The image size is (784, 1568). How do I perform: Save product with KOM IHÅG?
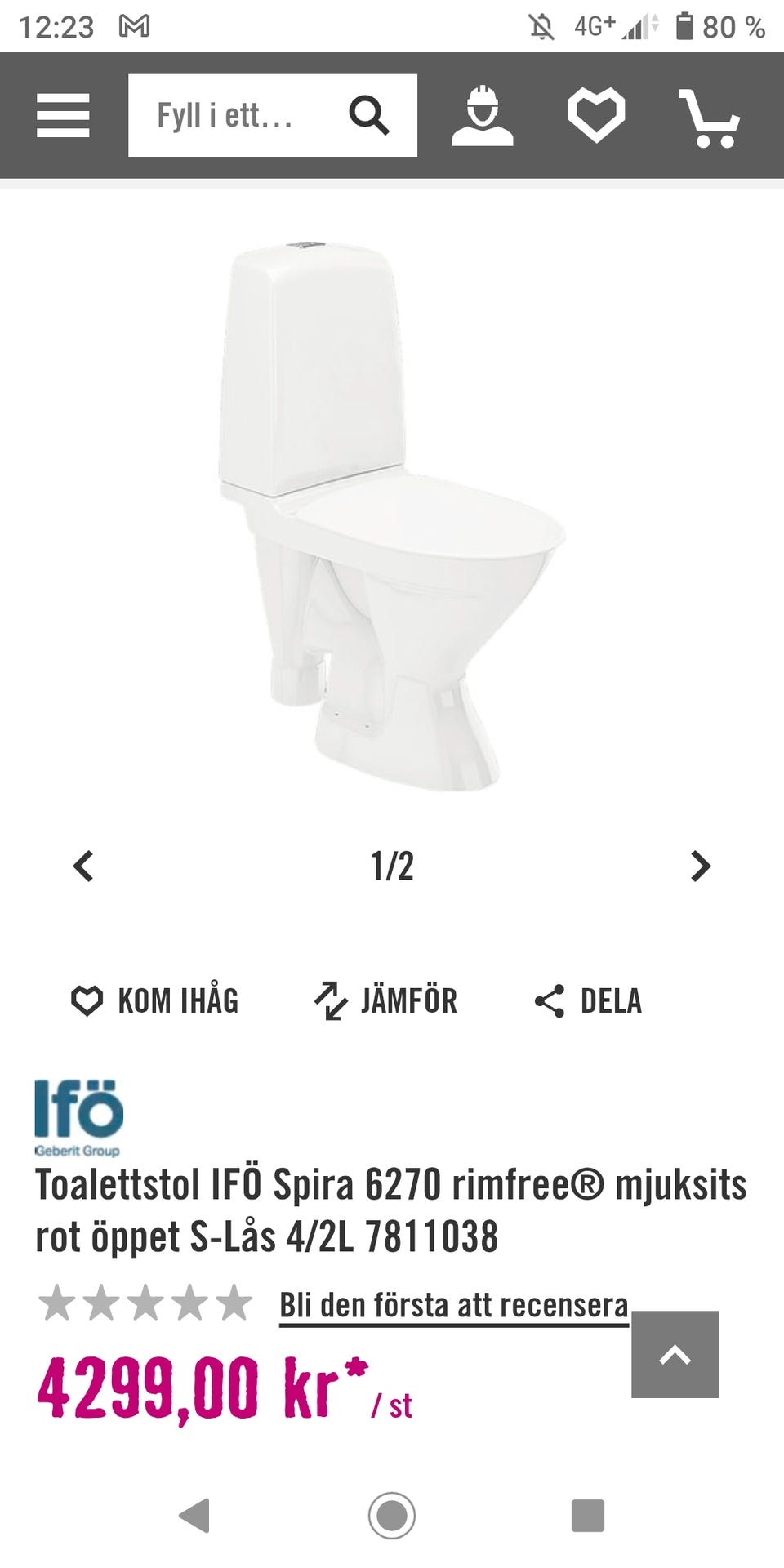[155, 1000]
